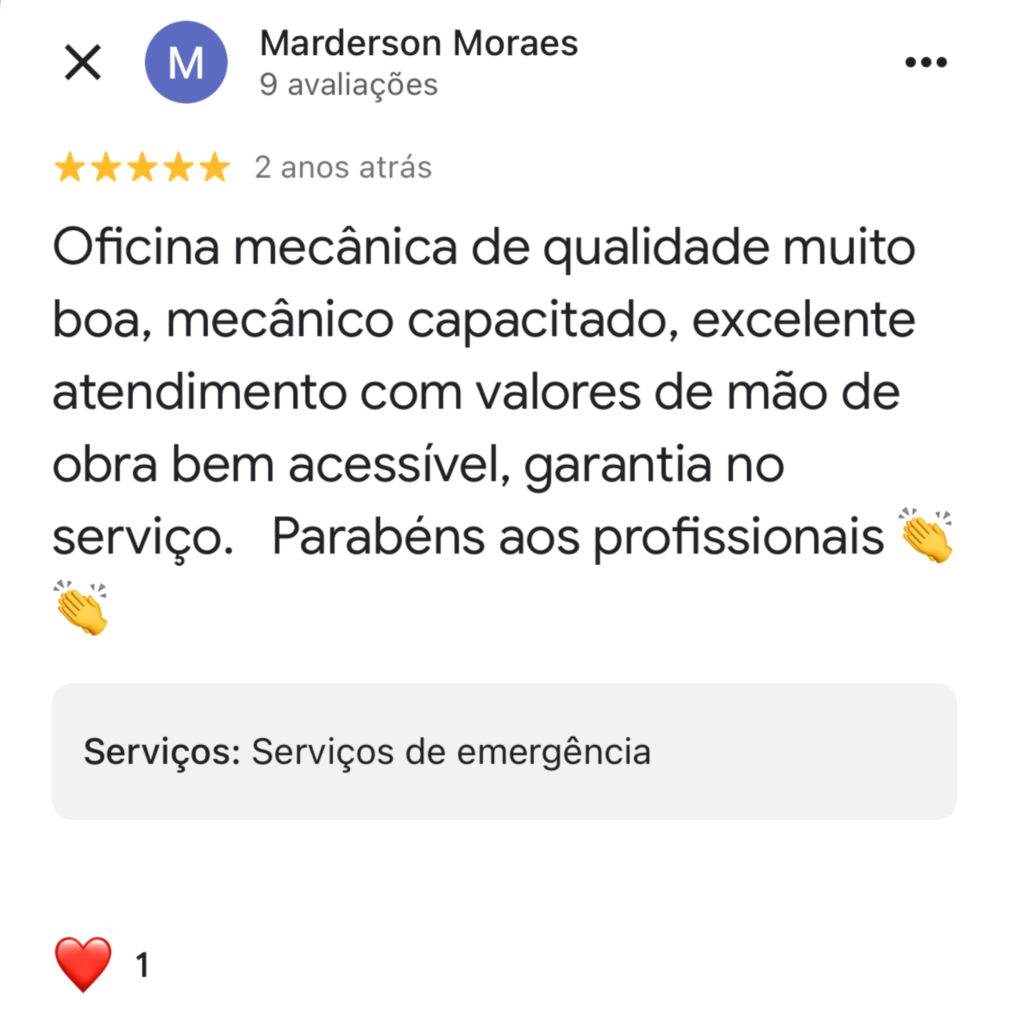Close the review with the X icon
The height and width of the screenshot is (1024, 1024).
pyautogui.click(x=82, y=63)
